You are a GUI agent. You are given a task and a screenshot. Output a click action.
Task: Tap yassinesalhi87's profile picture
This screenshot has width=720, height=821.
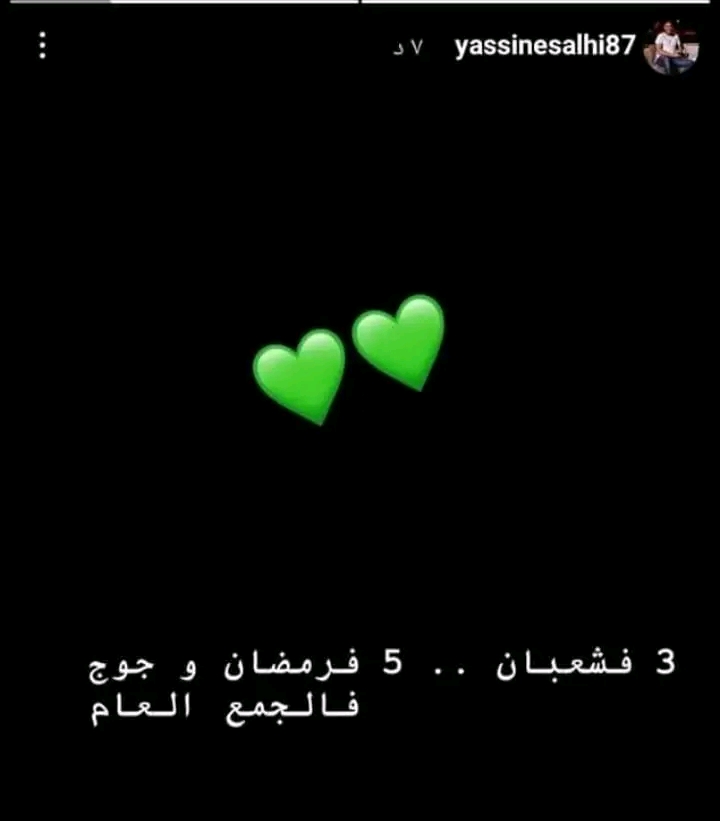671,48
